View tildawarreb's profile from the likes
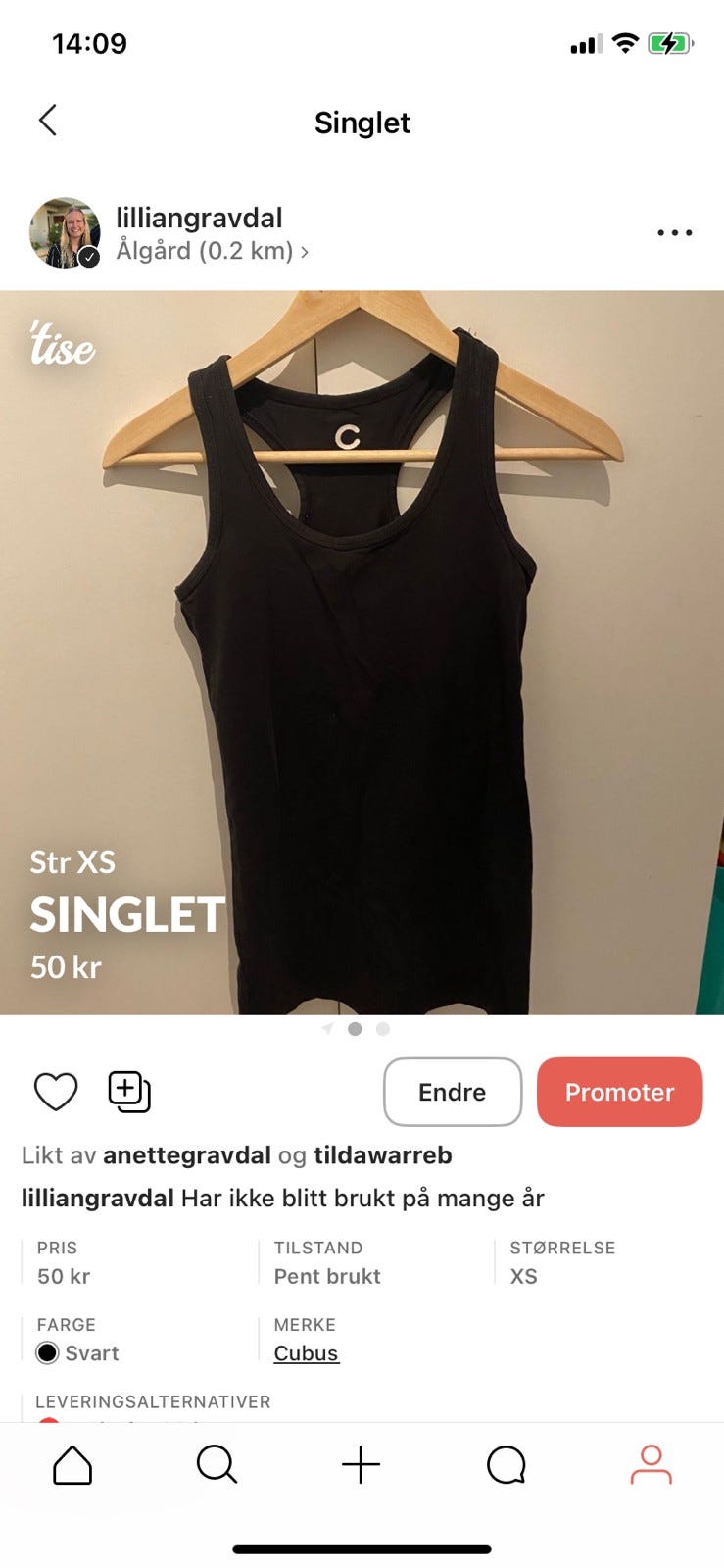The height and width of the screenshot is (1568, 724). [x=383, y=1154]
